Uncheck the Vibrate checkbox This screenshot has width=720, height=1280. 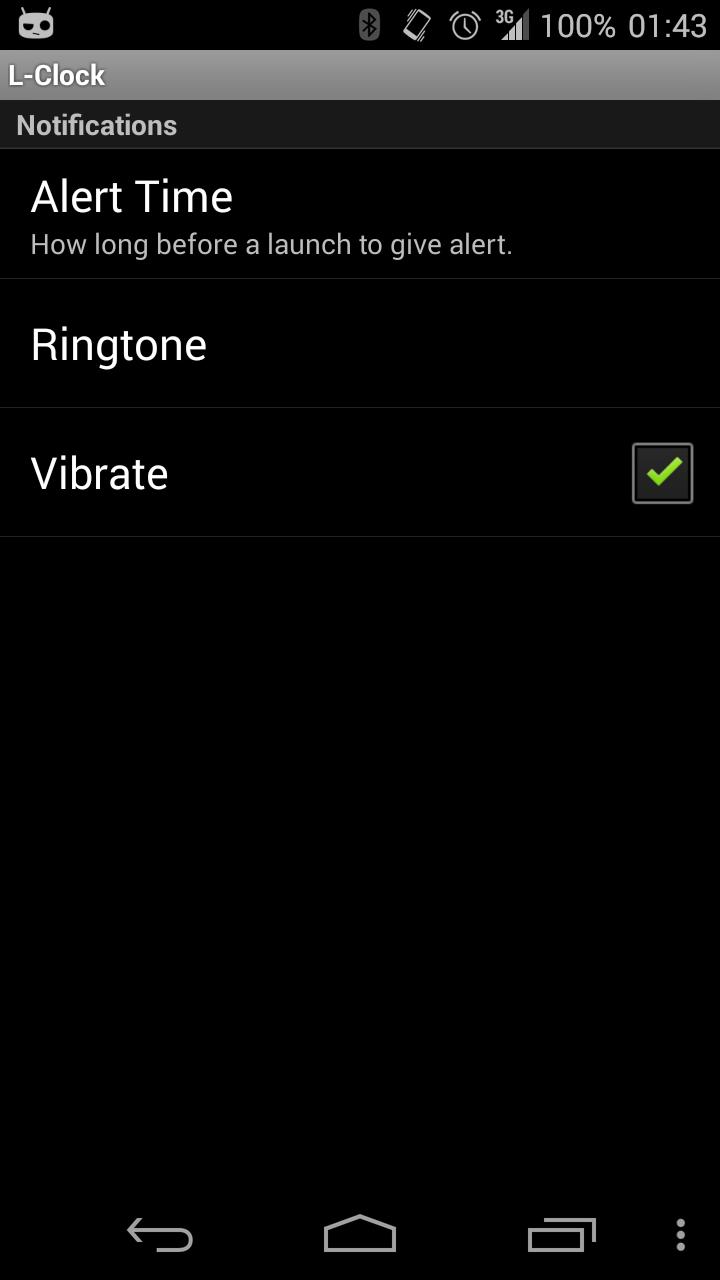(662, 473)
